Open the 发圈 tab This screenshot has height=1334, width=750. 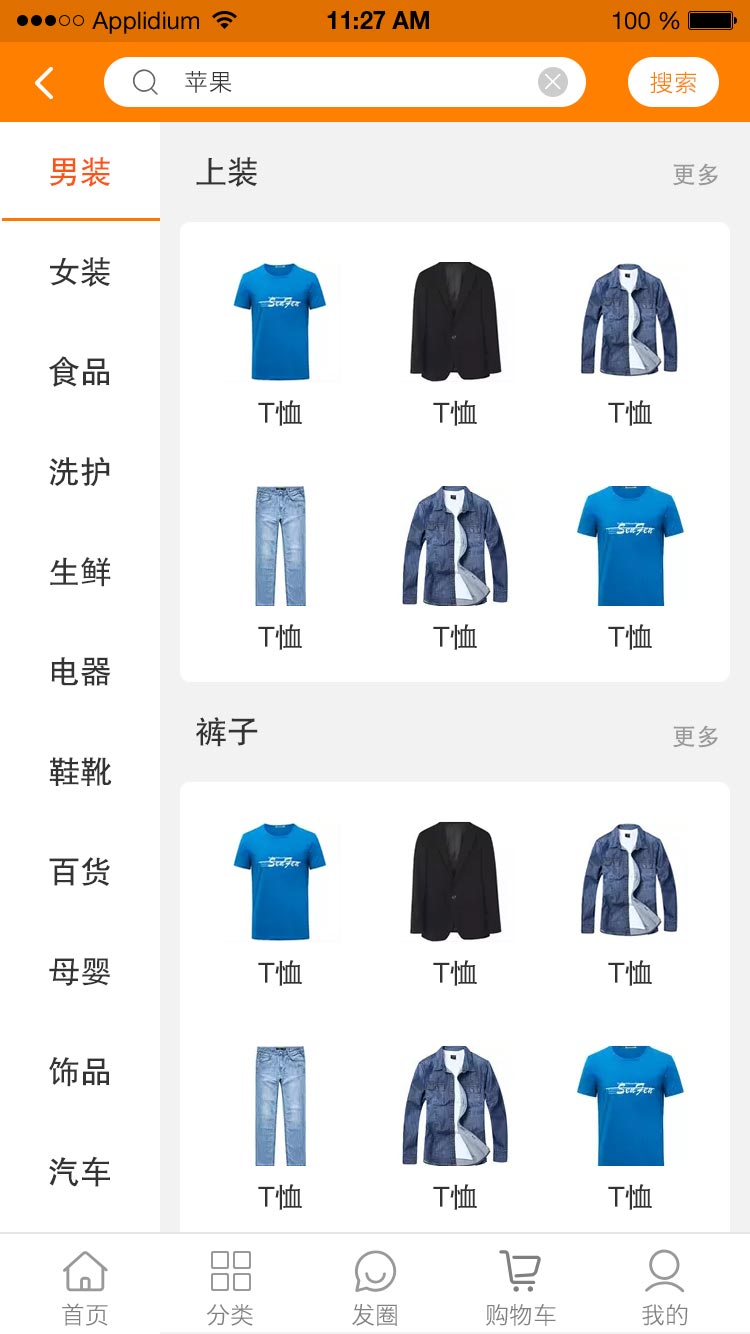click(375, 1288)
